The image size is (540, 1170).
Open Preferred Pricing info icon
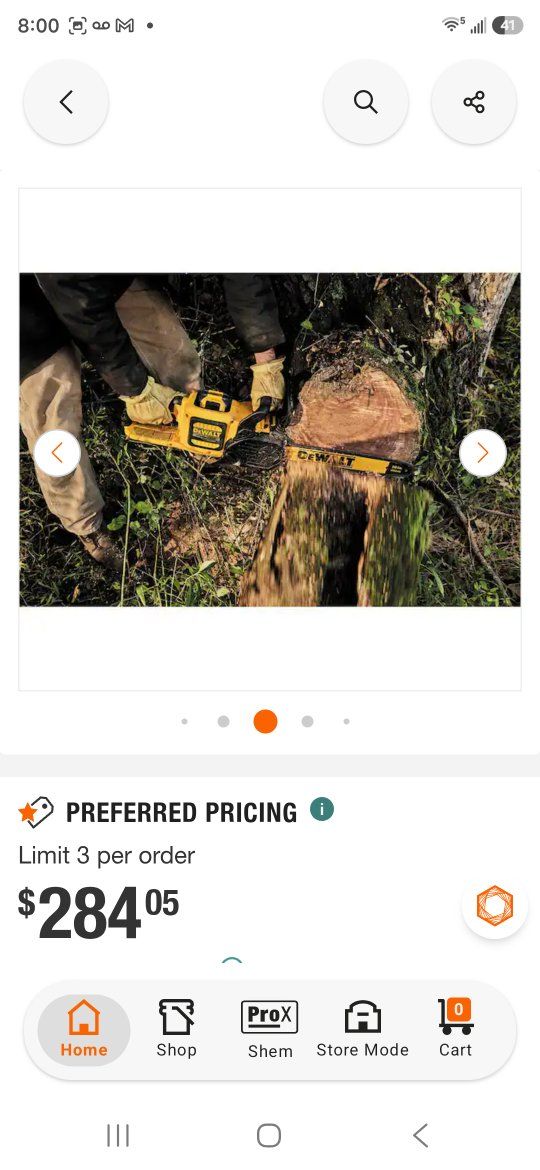321,809
